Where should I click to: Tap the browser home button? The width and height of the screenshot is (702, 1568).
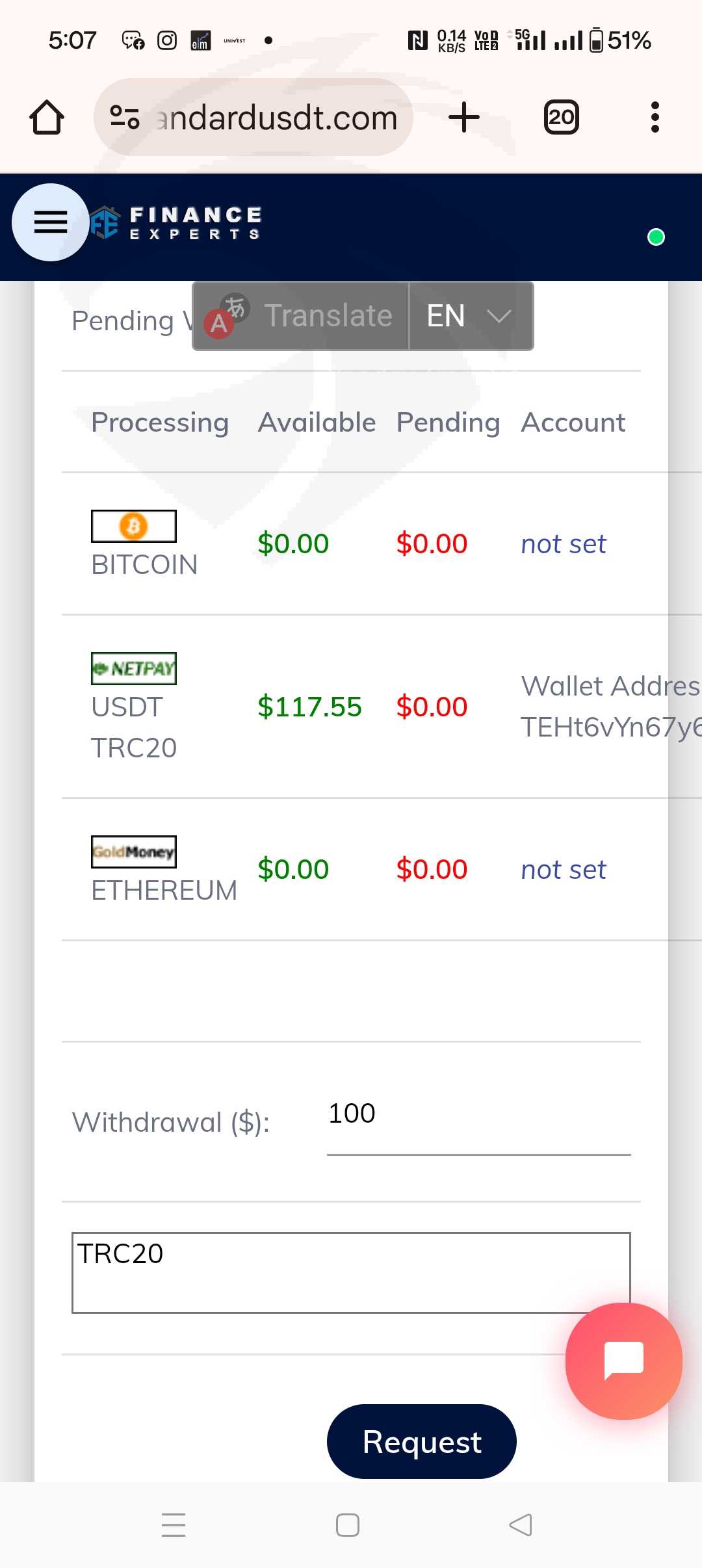click(x=47, y=118)
